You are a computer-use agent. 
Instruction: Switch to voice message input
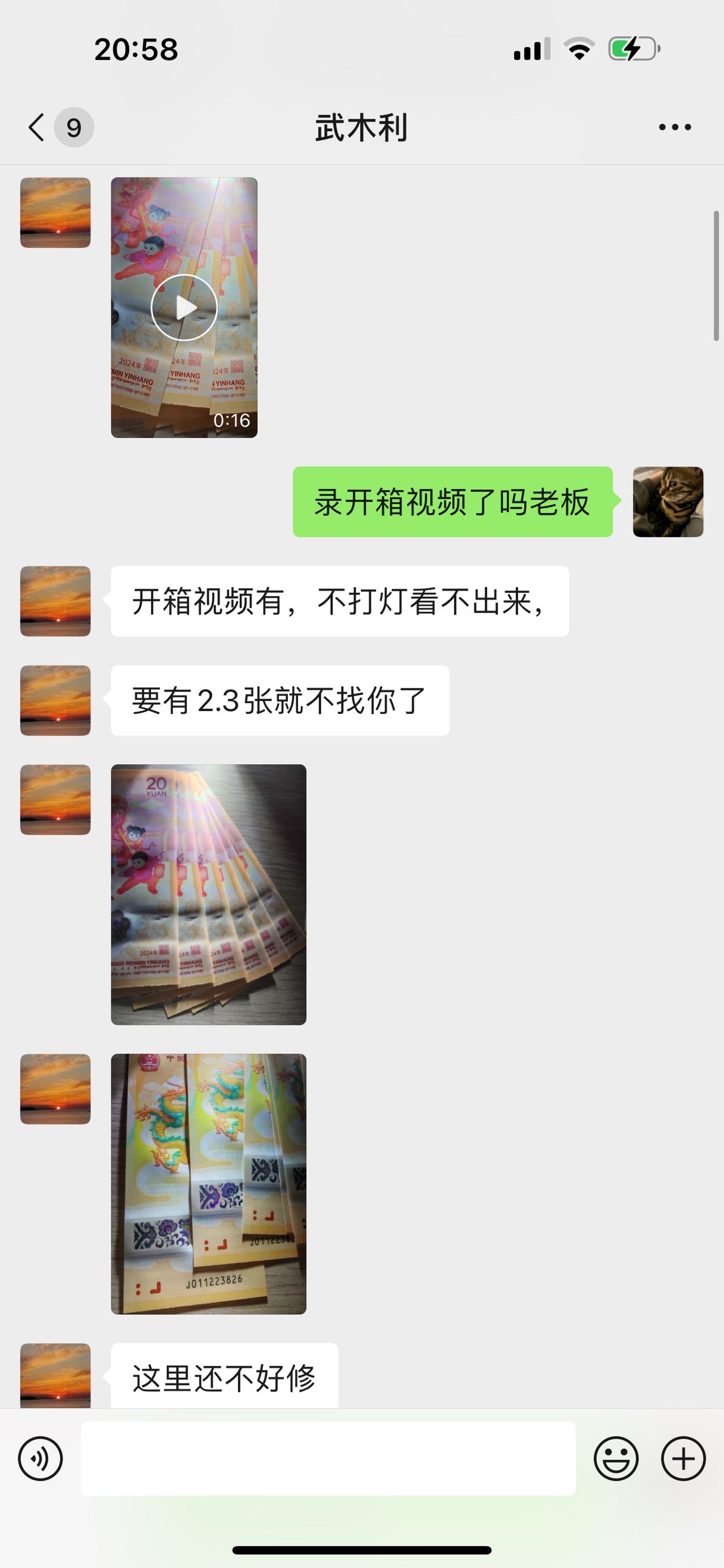pyautogui.click(x=40, y=1458)
